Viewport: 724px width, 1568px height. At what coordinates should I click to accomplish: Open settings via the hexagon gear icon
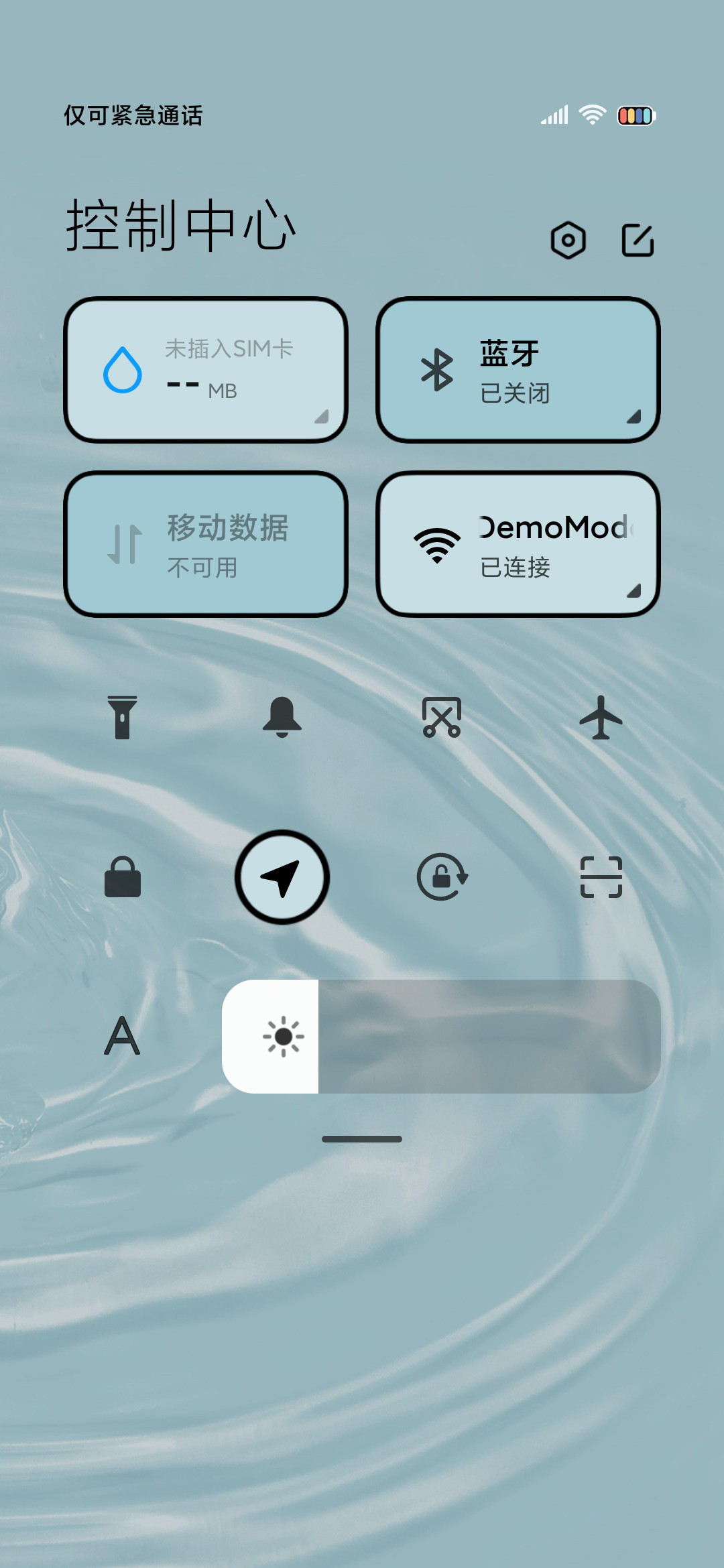pos(568,240)
